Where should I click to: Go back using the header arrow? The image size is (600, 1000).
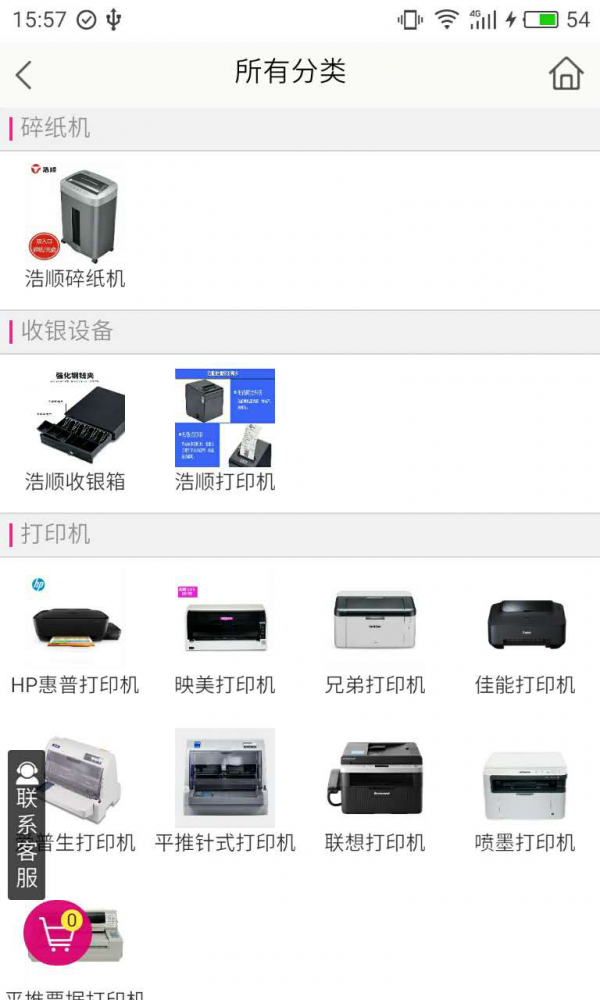[x=25, y=74]
